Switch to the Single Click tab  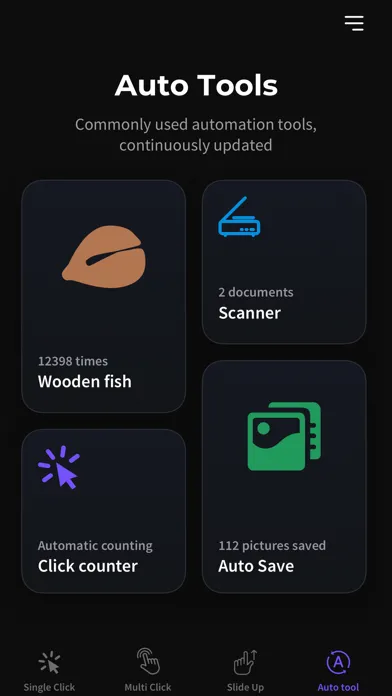[49, 671]
